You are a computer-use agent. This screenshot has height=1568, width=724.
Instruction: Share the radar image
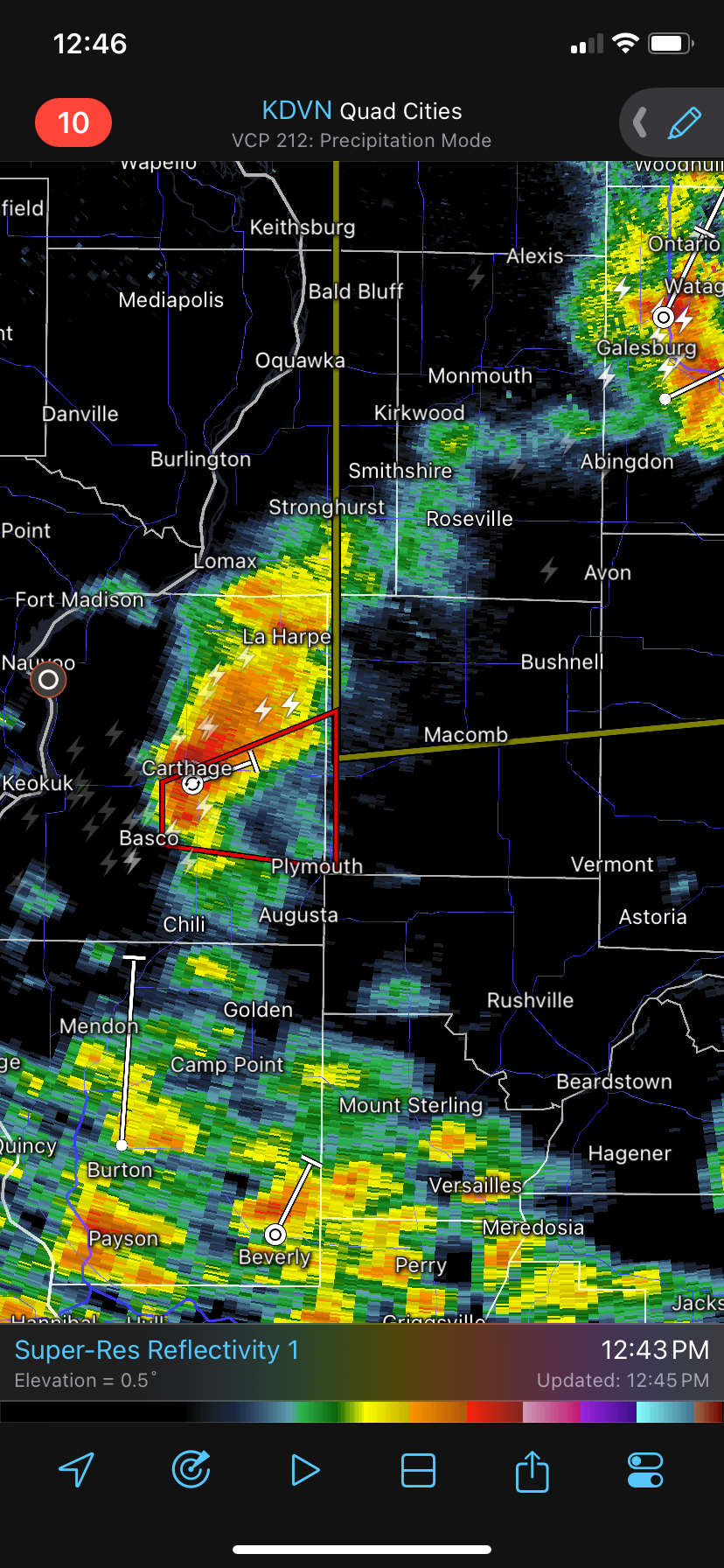click(x=532, y=1470)
